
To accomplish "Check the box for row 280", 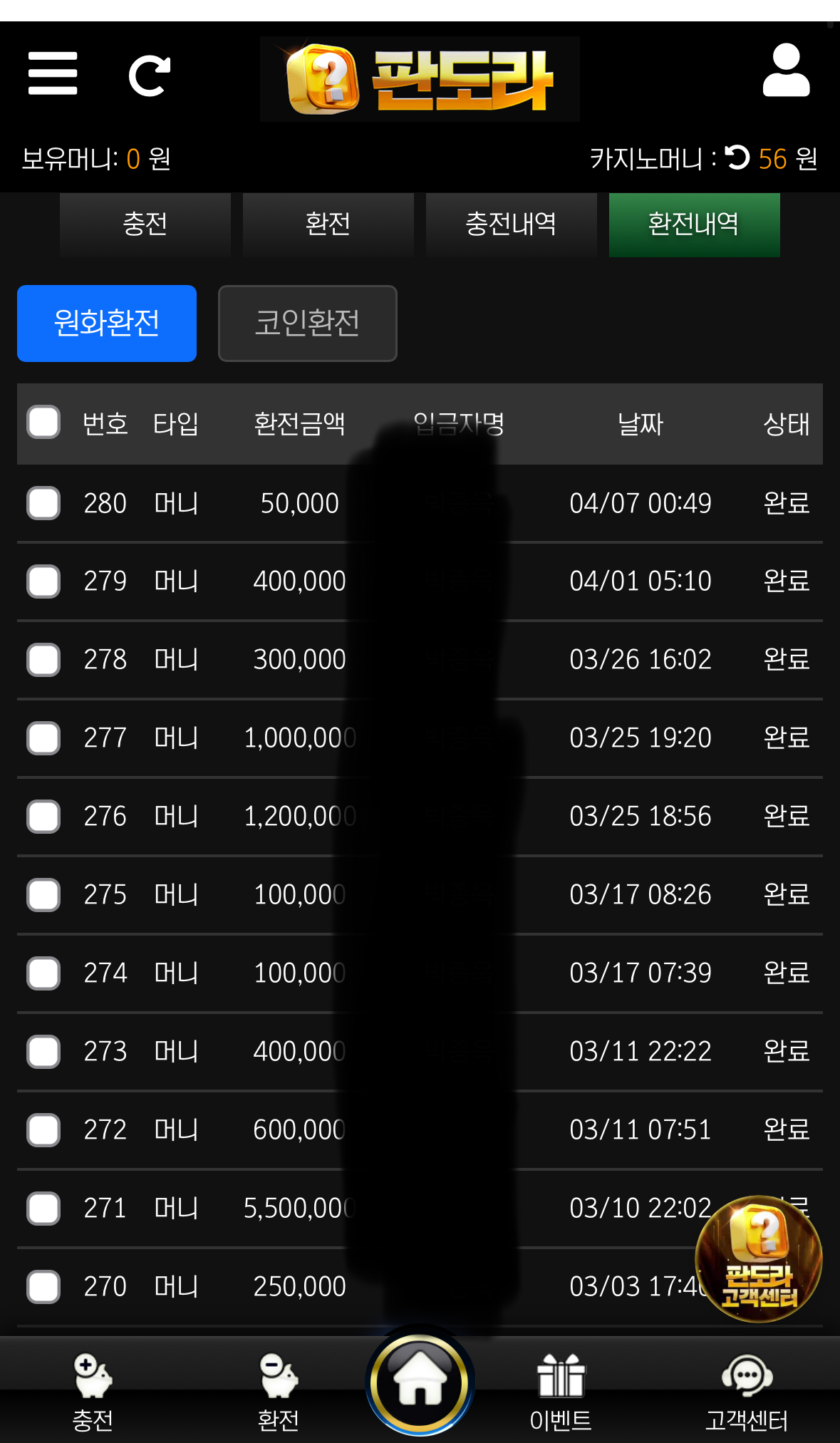I will (43, 503).
